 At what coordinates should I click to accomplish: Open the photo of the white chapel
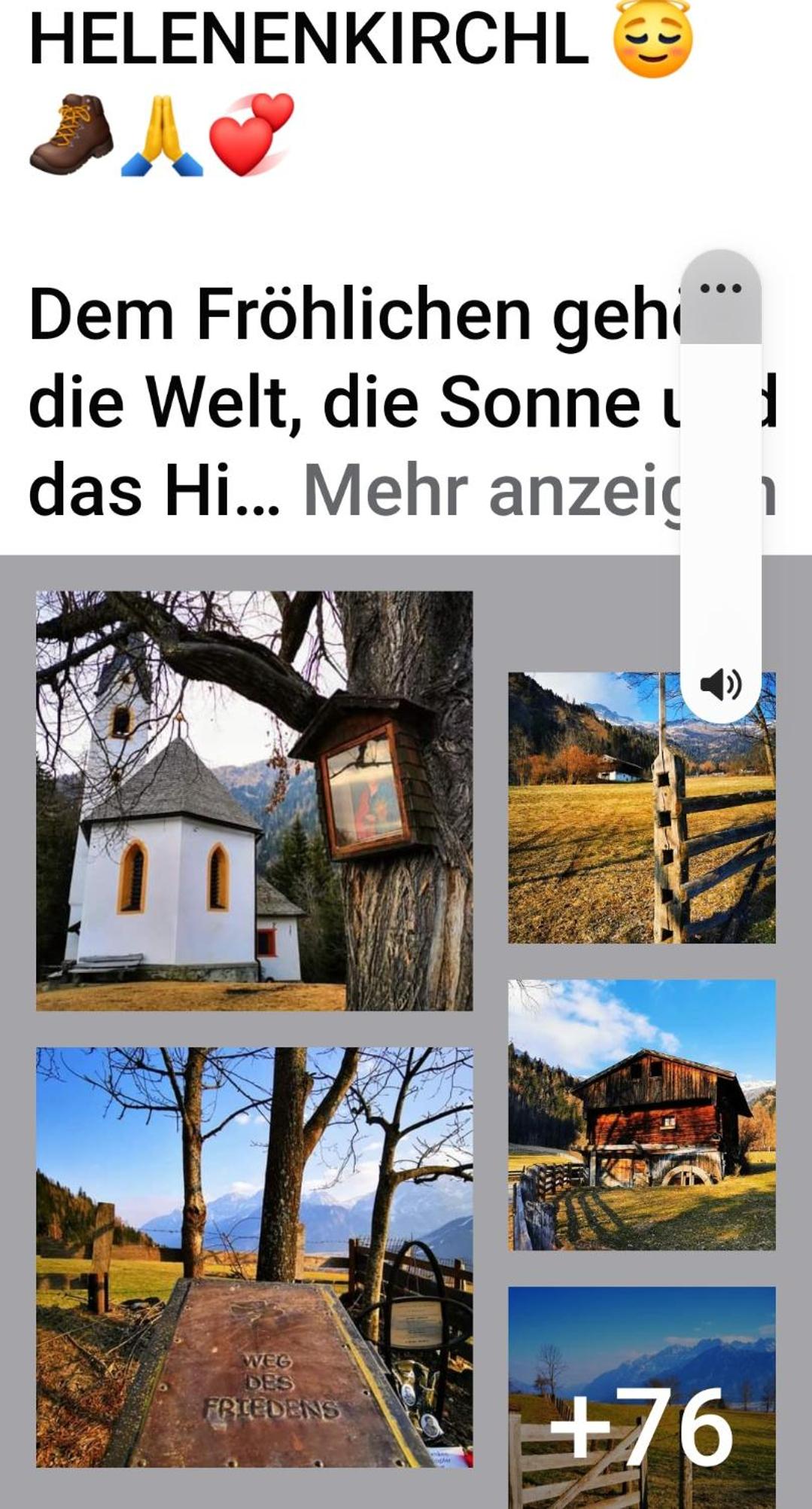[x=254, y=800]
